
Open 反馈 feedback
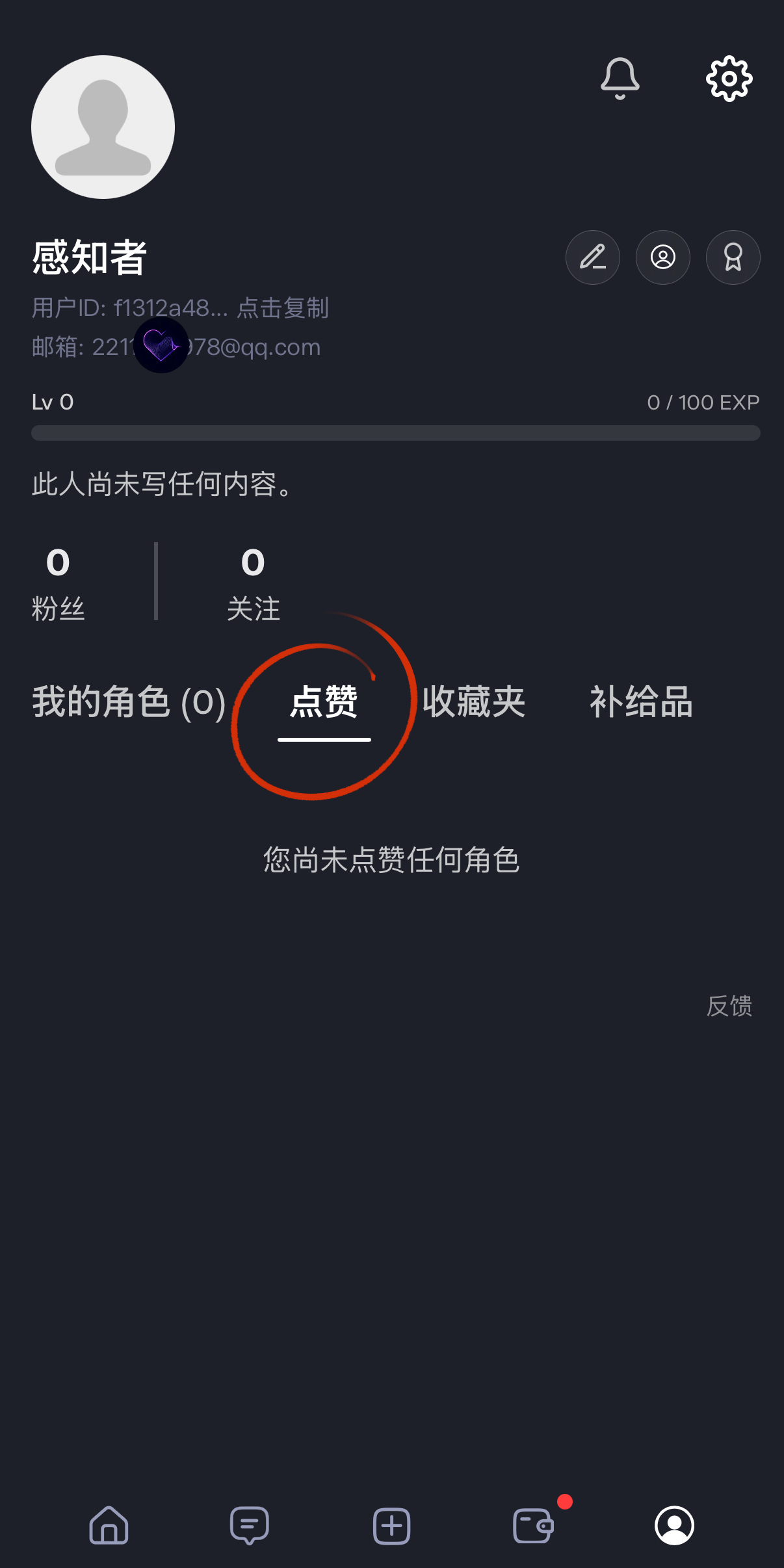coord(729,1006)
